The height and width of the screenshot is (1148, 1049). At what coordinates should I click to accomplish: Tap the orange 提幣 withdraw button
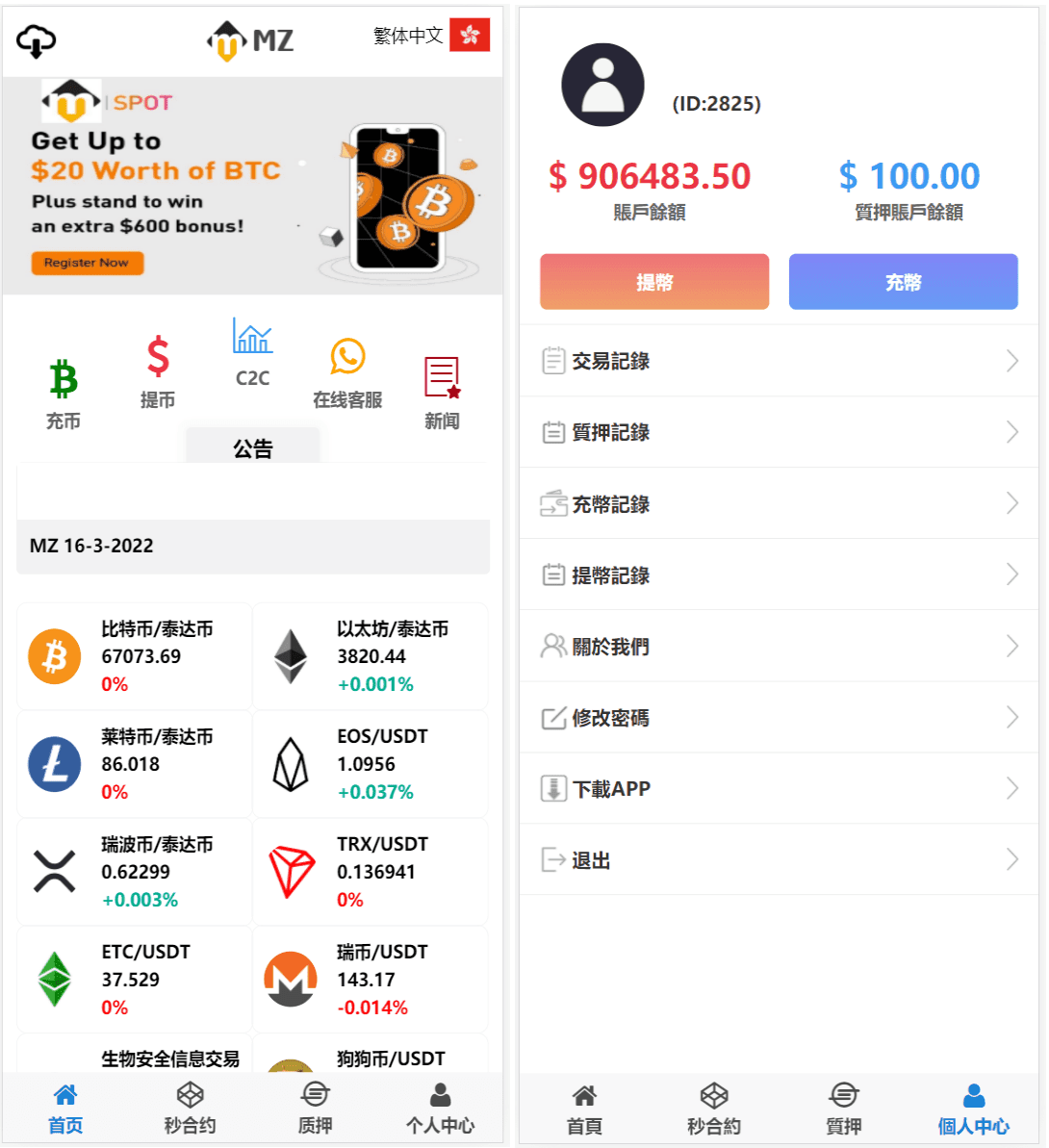[x=654, y=282]
